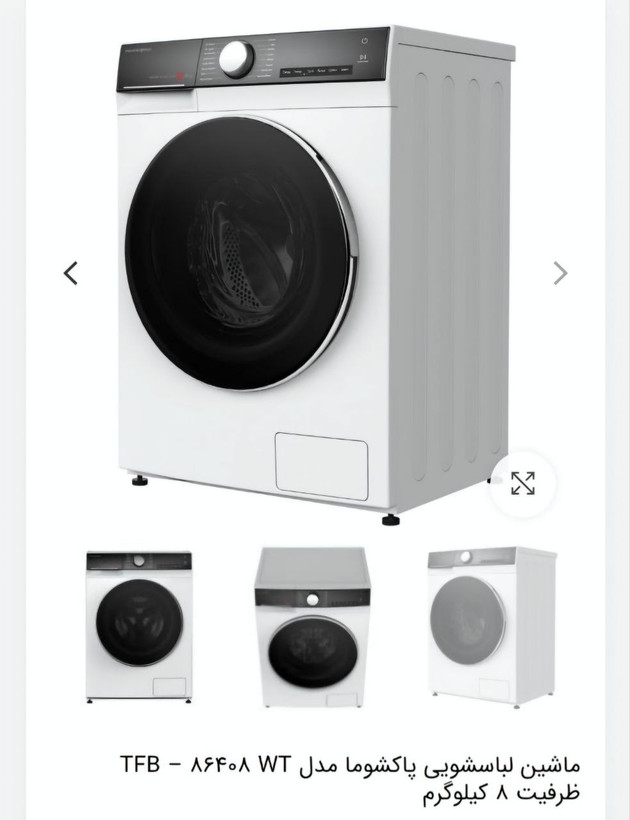Expand the washing machine image to fullscreen
The width and height of the screenshot is (630, 820).
click(522, 483)
